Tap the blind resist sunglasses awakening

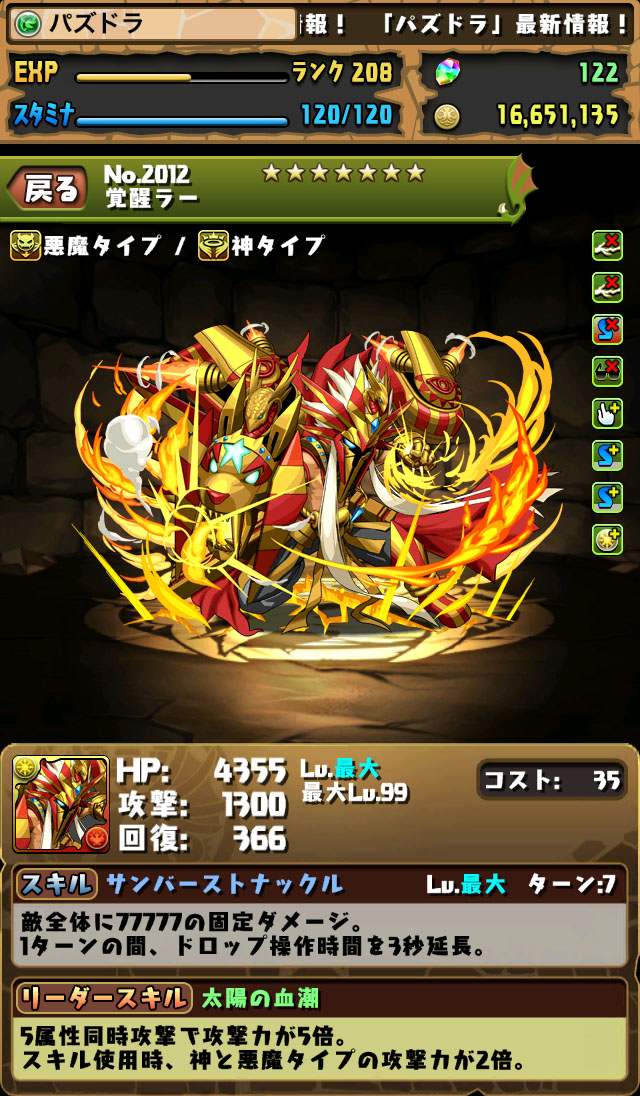click(x=607, y=371)
